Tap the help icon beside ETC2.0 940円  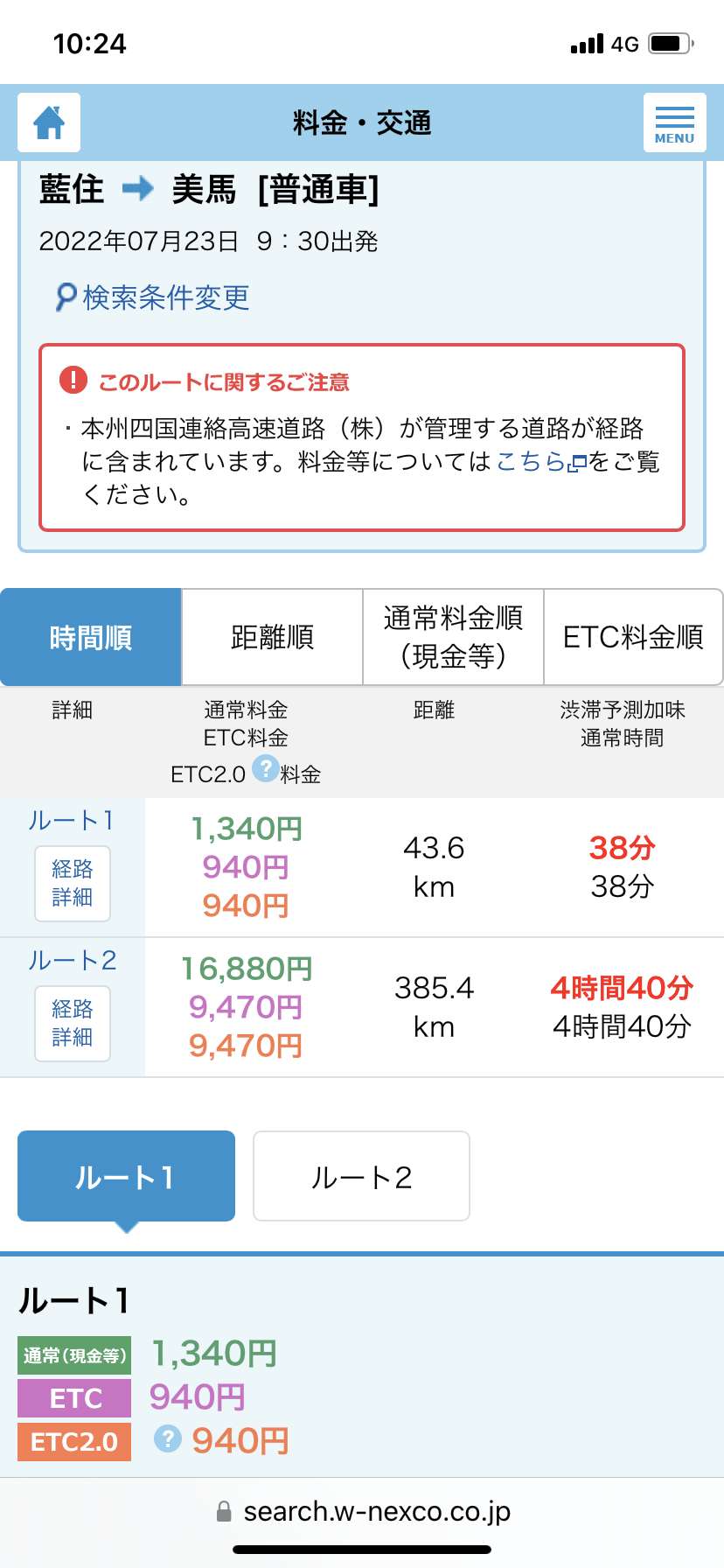tap(167, 1438)
